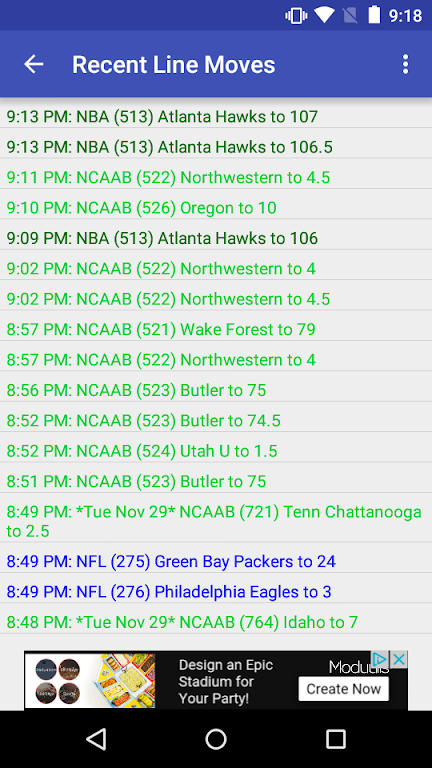Open recent apps from navigation bar
The image size is (432, 768).
click(x=336, y=739)
